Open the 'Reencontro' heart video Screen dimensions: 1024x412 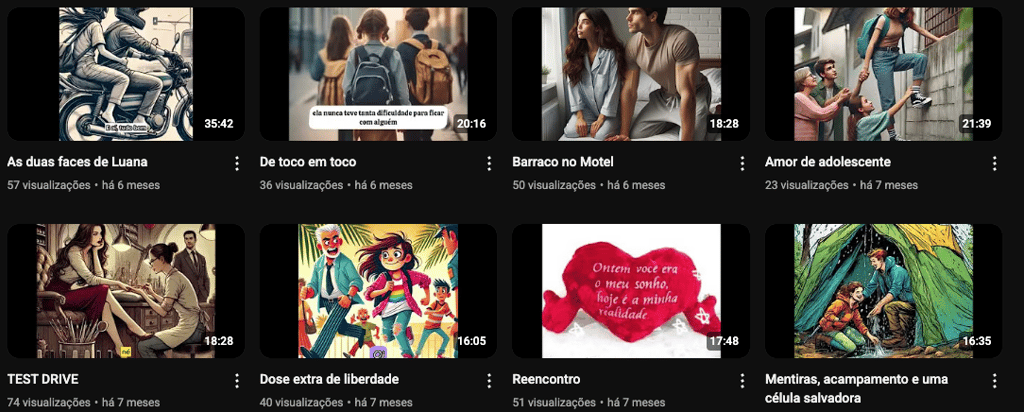(x=630, y=290)
